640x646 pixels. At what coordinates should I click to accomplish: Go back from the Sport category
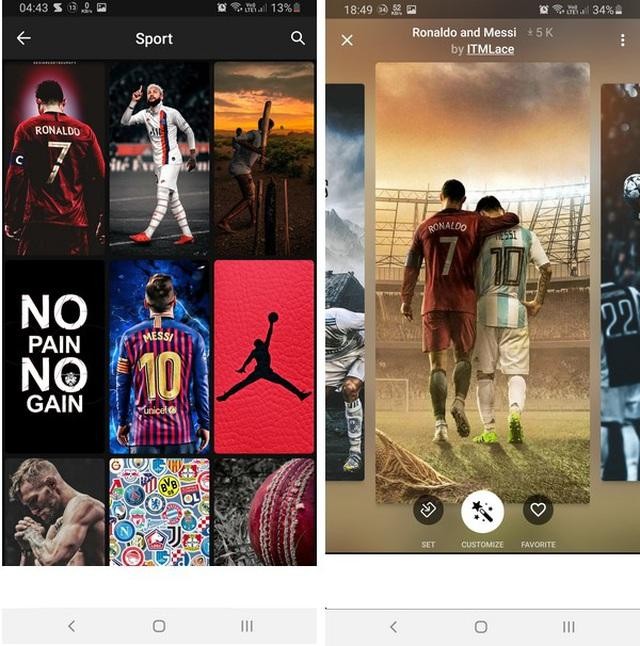tap(24, 38)
